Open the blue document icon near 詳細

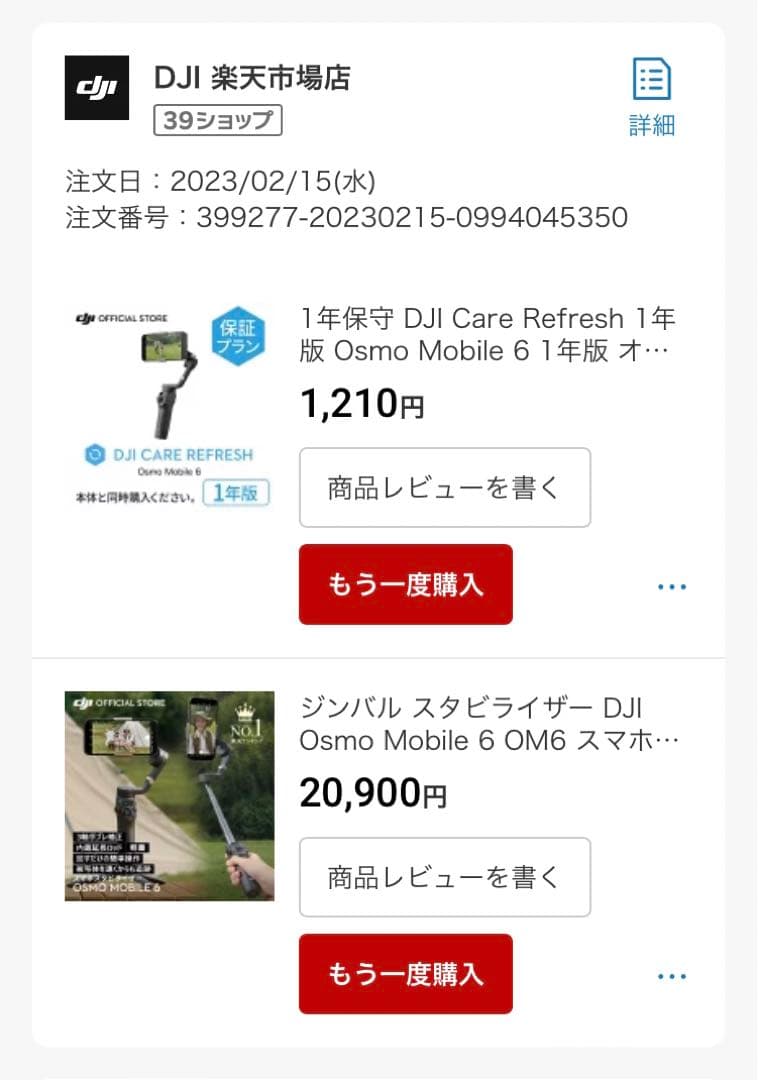point(651,80)
